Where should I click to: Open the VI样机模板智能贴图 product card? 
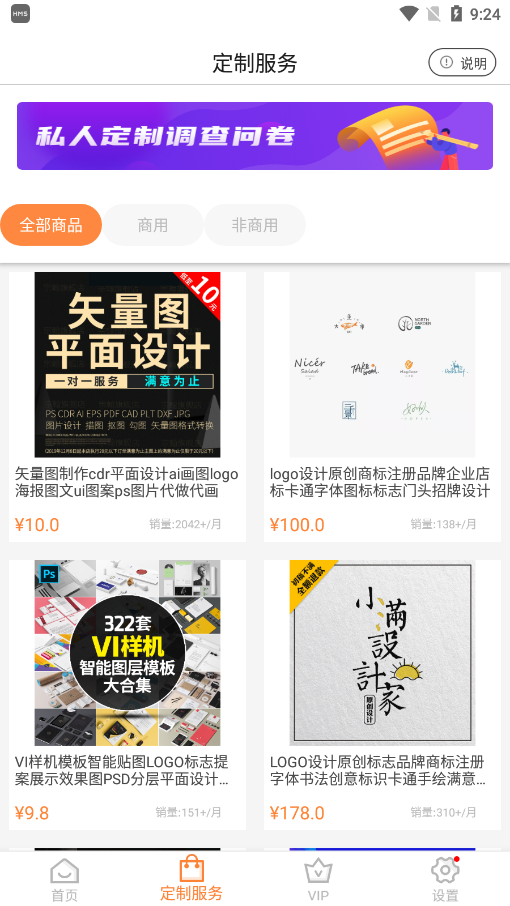tap(127, 695)
